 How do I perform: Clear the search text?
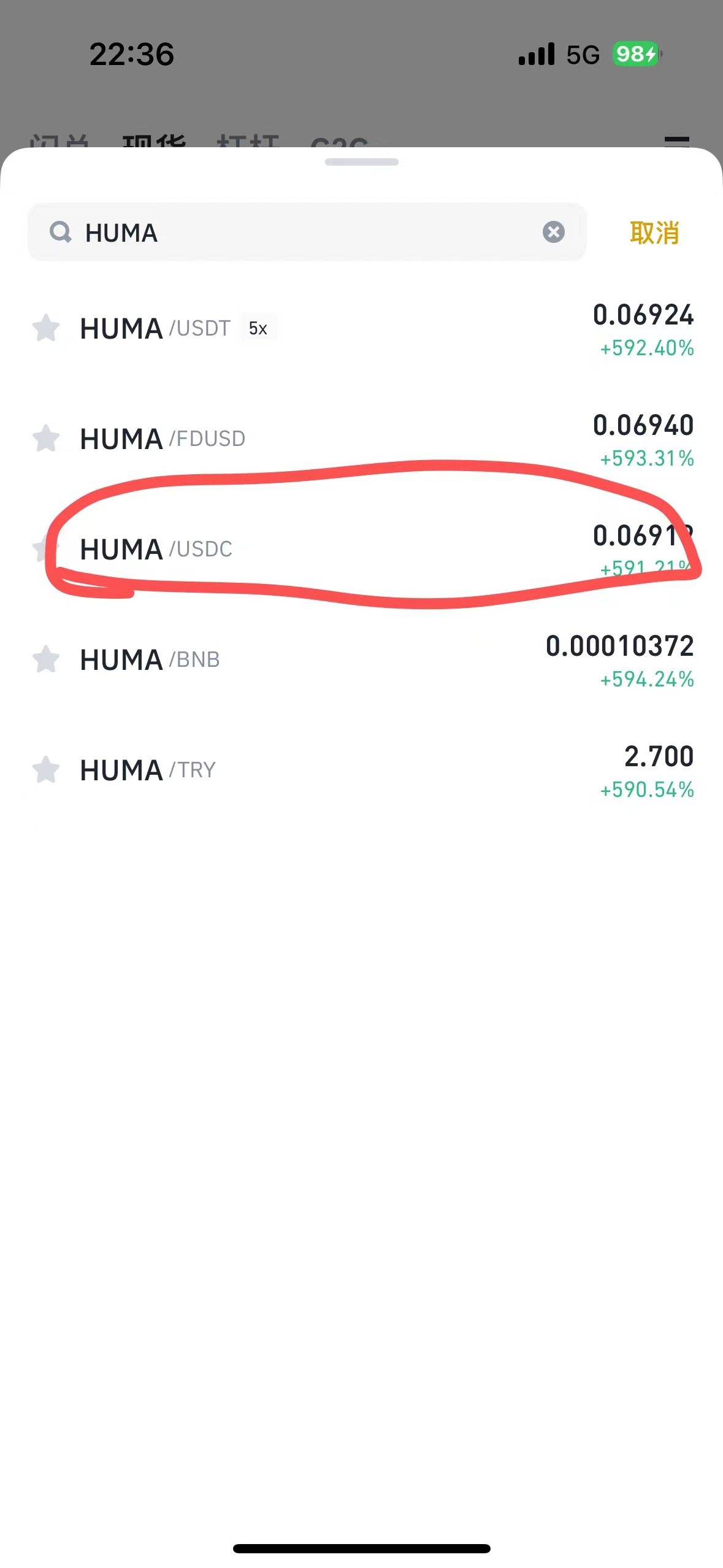pyautogui.click(x=553, y=232)
